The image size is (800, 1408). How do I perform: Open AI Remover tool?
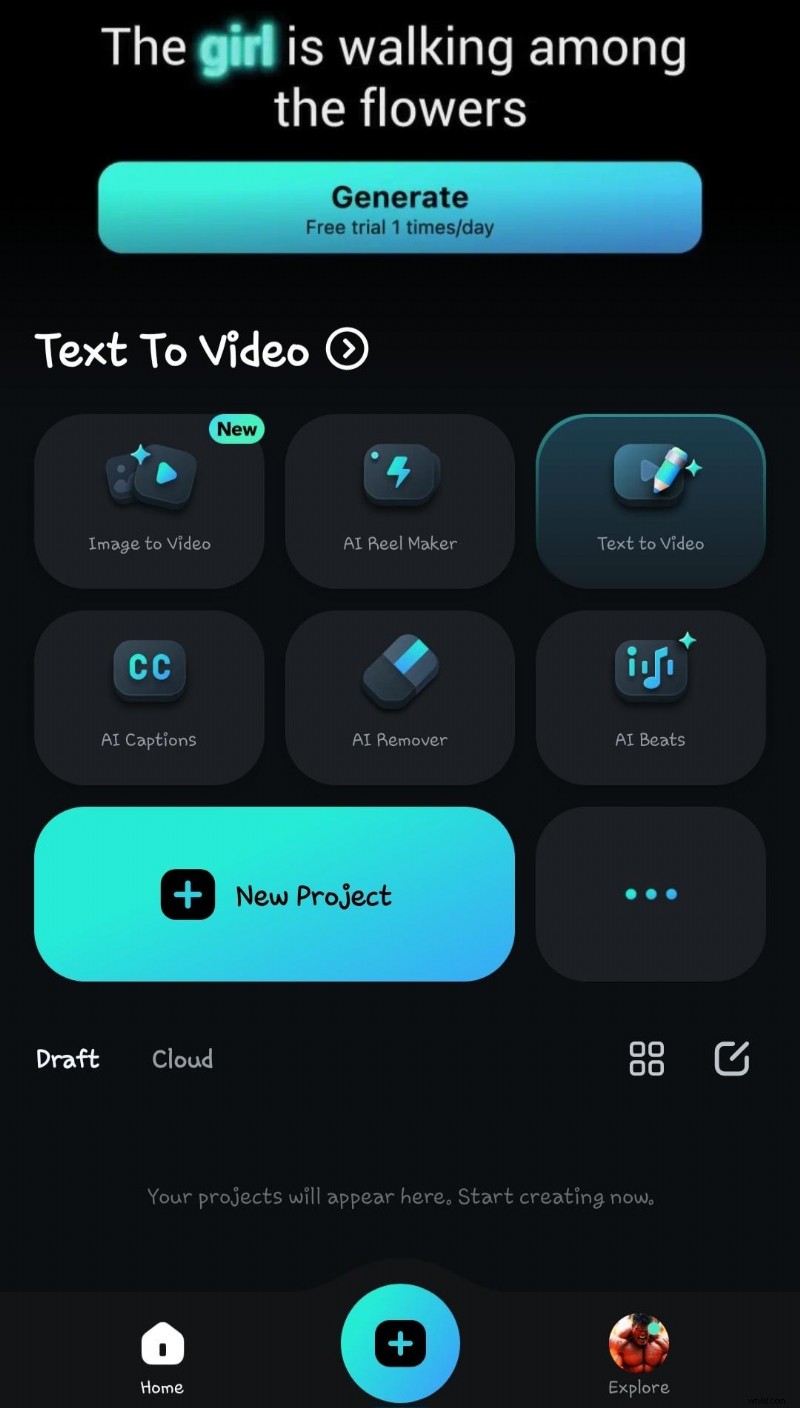coord(400,697)
